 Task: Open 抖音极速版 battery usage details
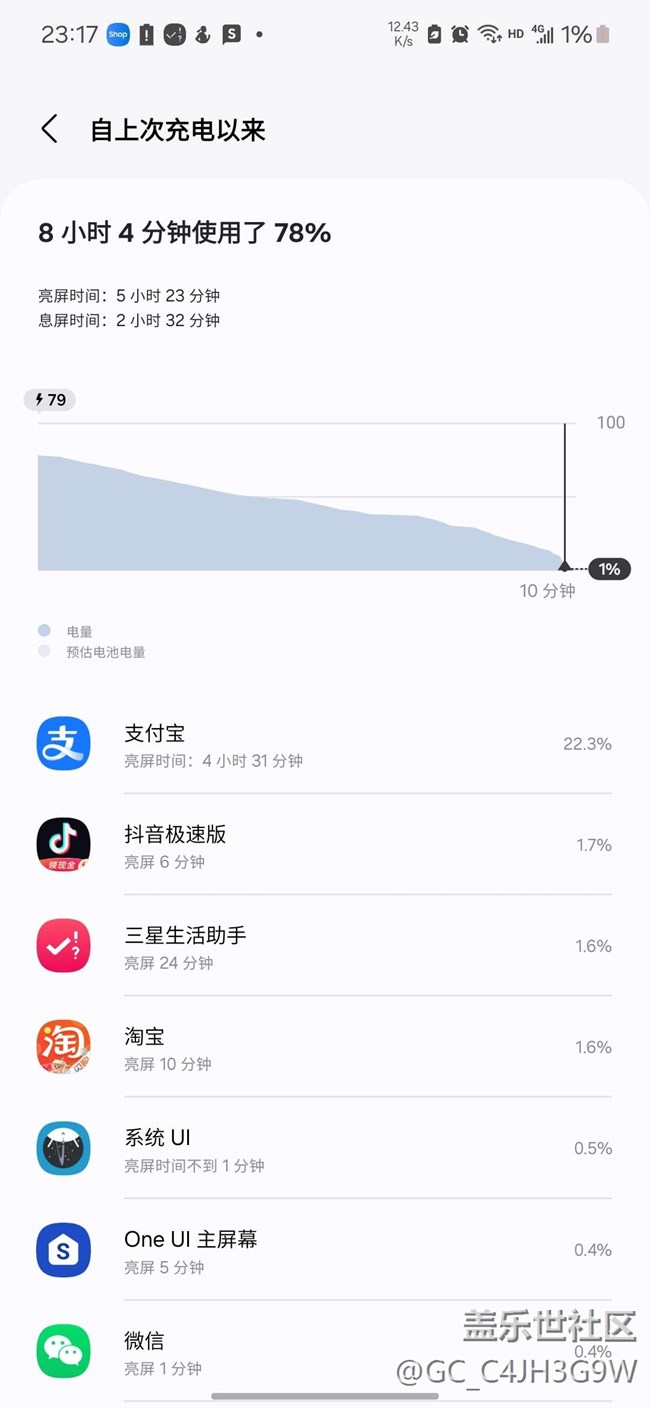325,845
